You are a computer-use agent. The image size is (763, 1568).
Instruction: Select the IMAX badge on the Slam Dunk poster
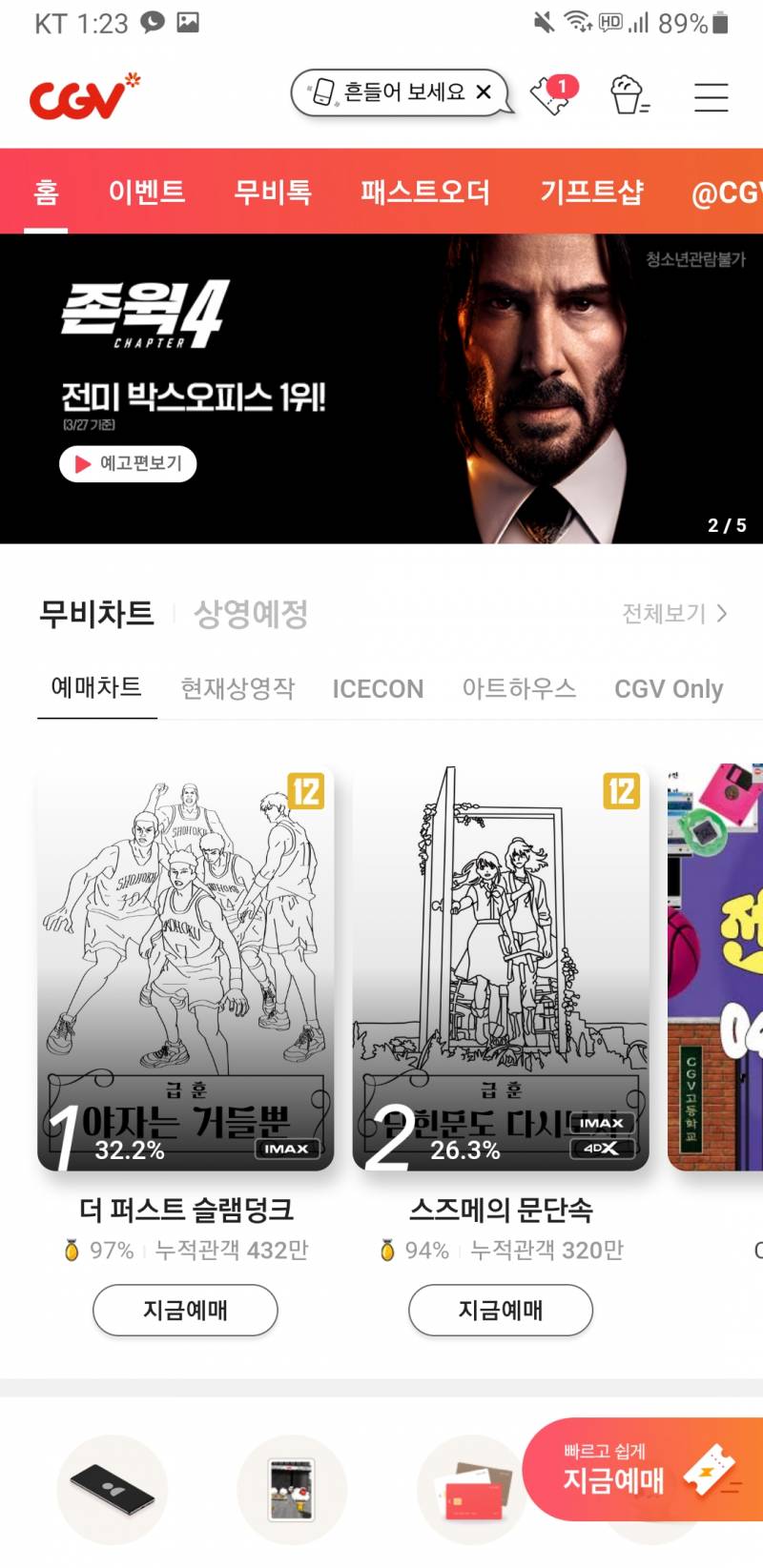pyautogui.click(x=286, y=1150)
